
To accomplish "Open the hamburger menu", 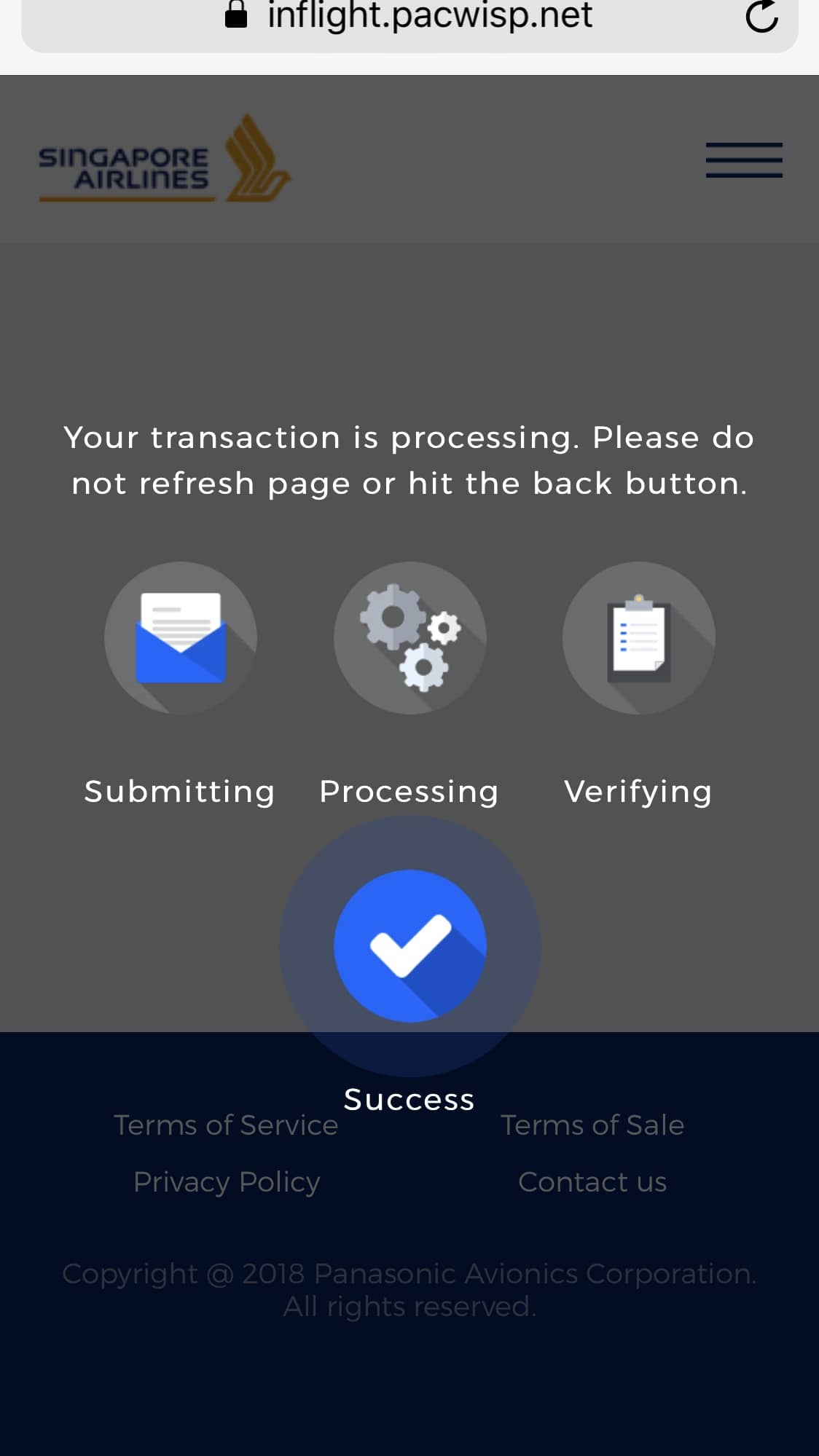I will pos(743,160).
